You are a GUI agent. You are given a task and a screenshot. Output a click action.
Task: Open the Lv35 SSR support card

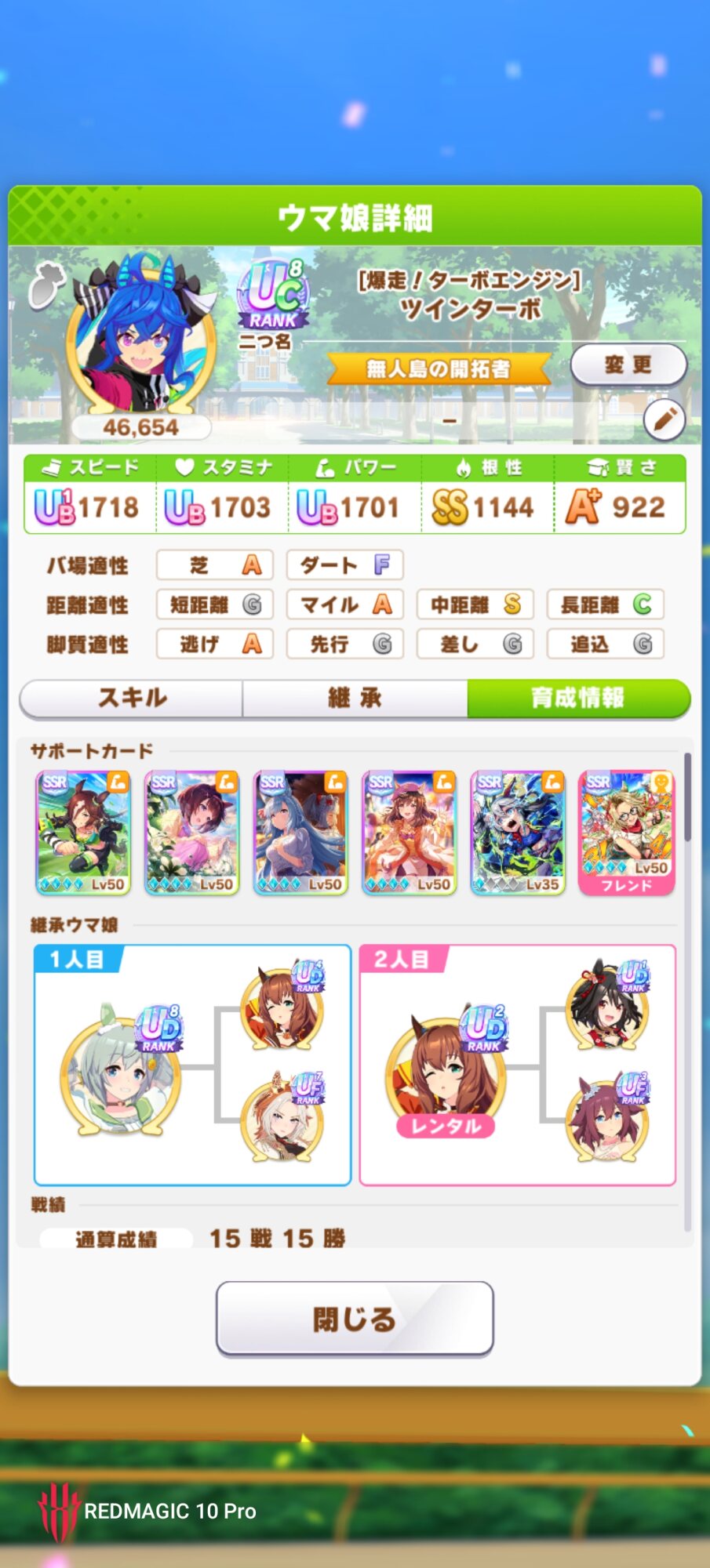coord(518,833)
